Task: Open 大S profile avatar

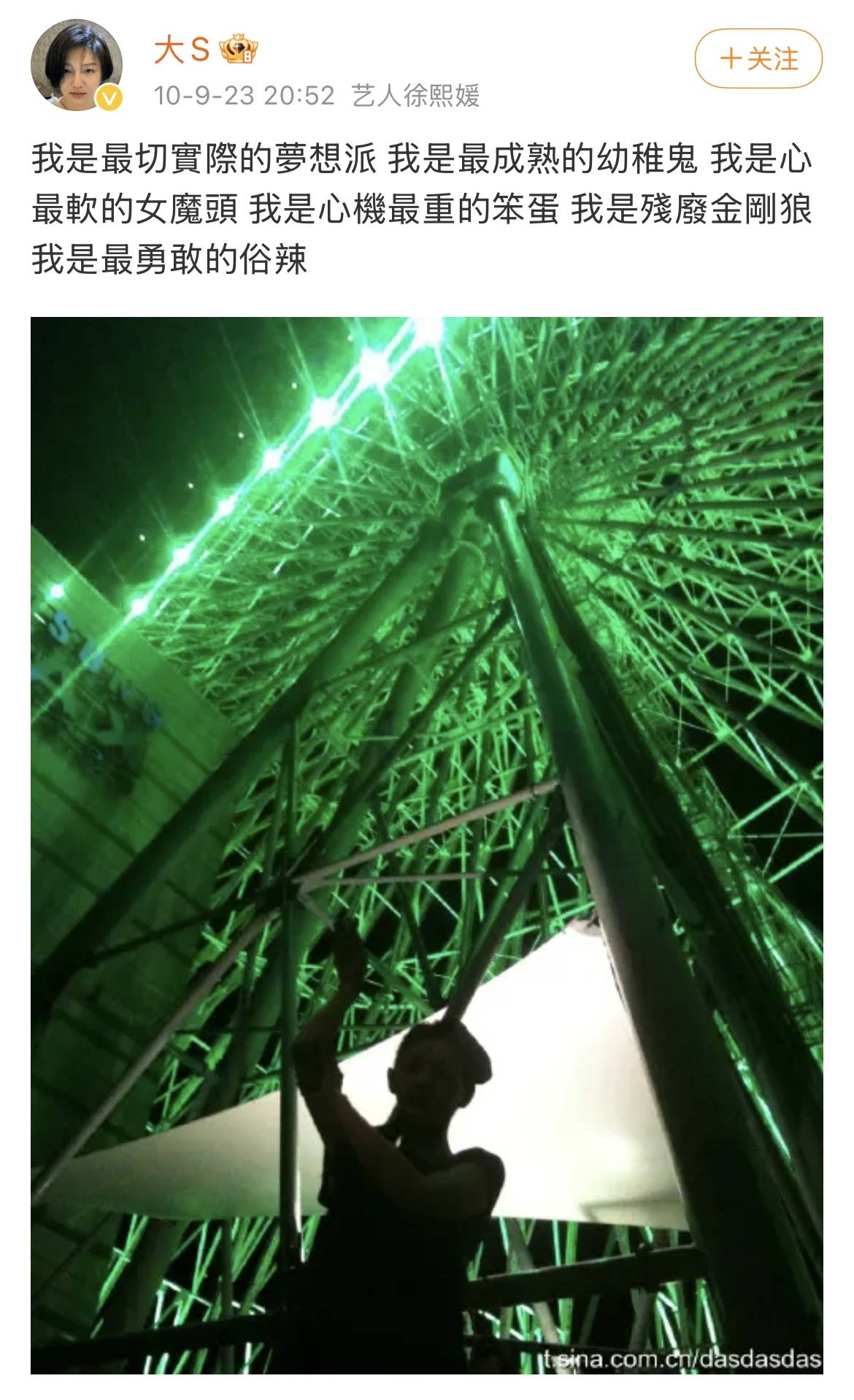Action: (76, 66)
